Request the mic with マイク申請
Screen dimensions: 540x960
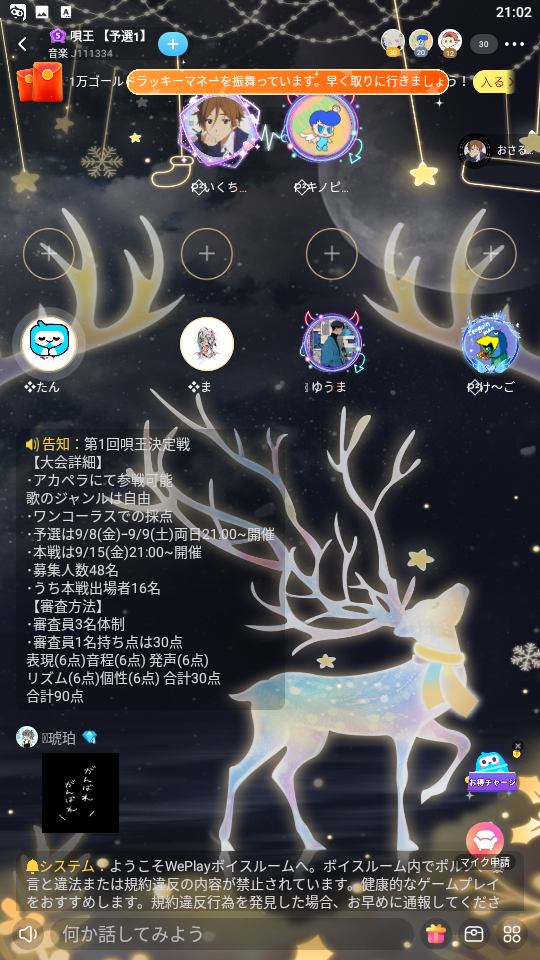pos(485,846)
